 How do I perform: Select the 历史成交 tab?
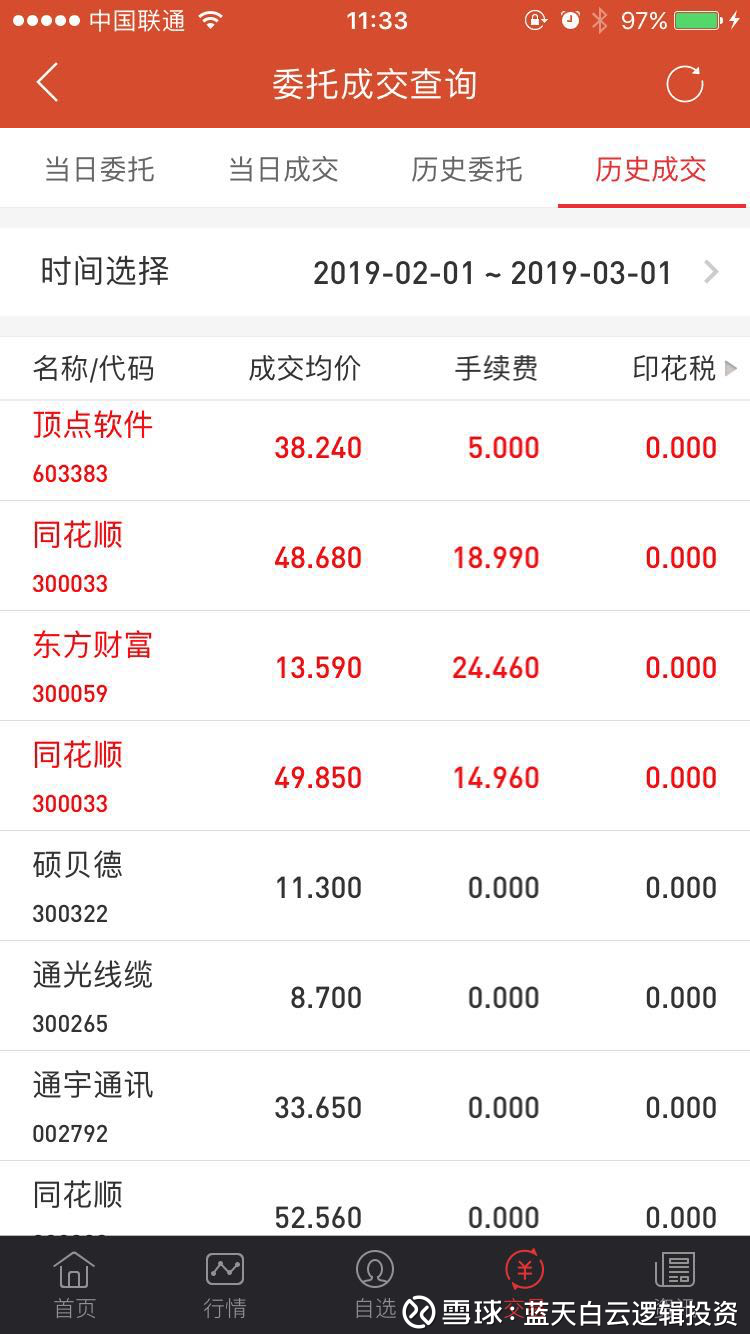click(651, 169)
